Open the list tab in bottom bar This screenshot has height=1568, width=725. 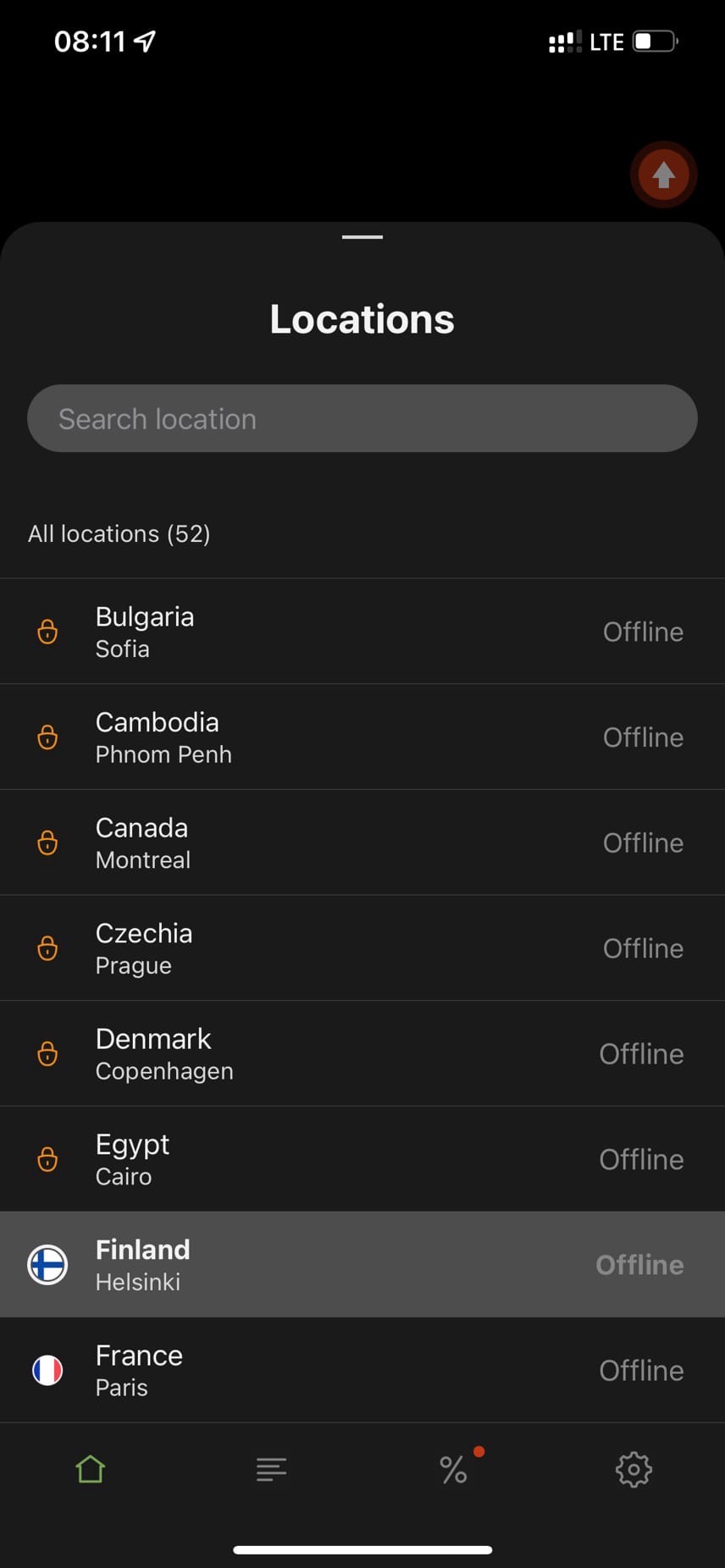[271, 1469]
